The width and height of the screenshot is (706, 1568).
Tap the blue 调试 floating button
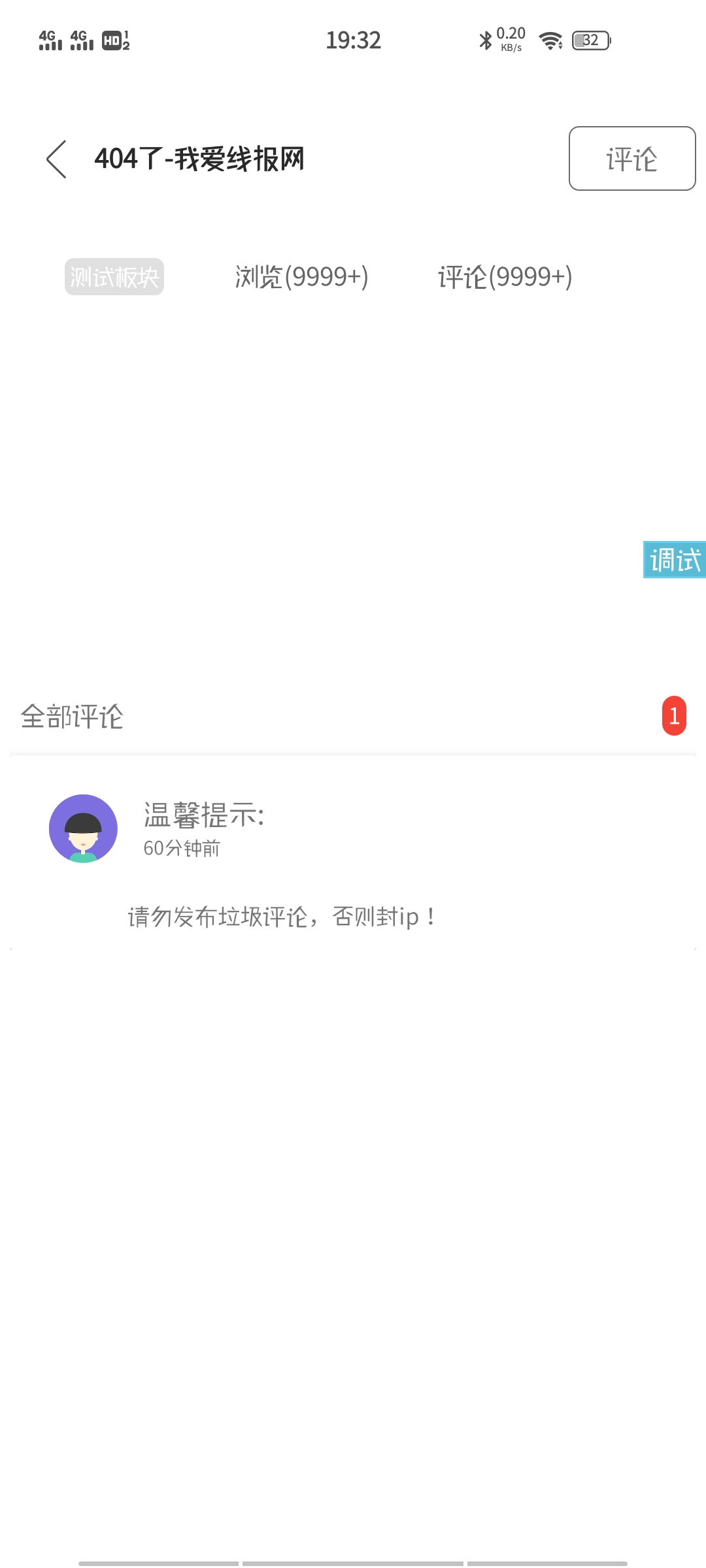click(674, 560)
